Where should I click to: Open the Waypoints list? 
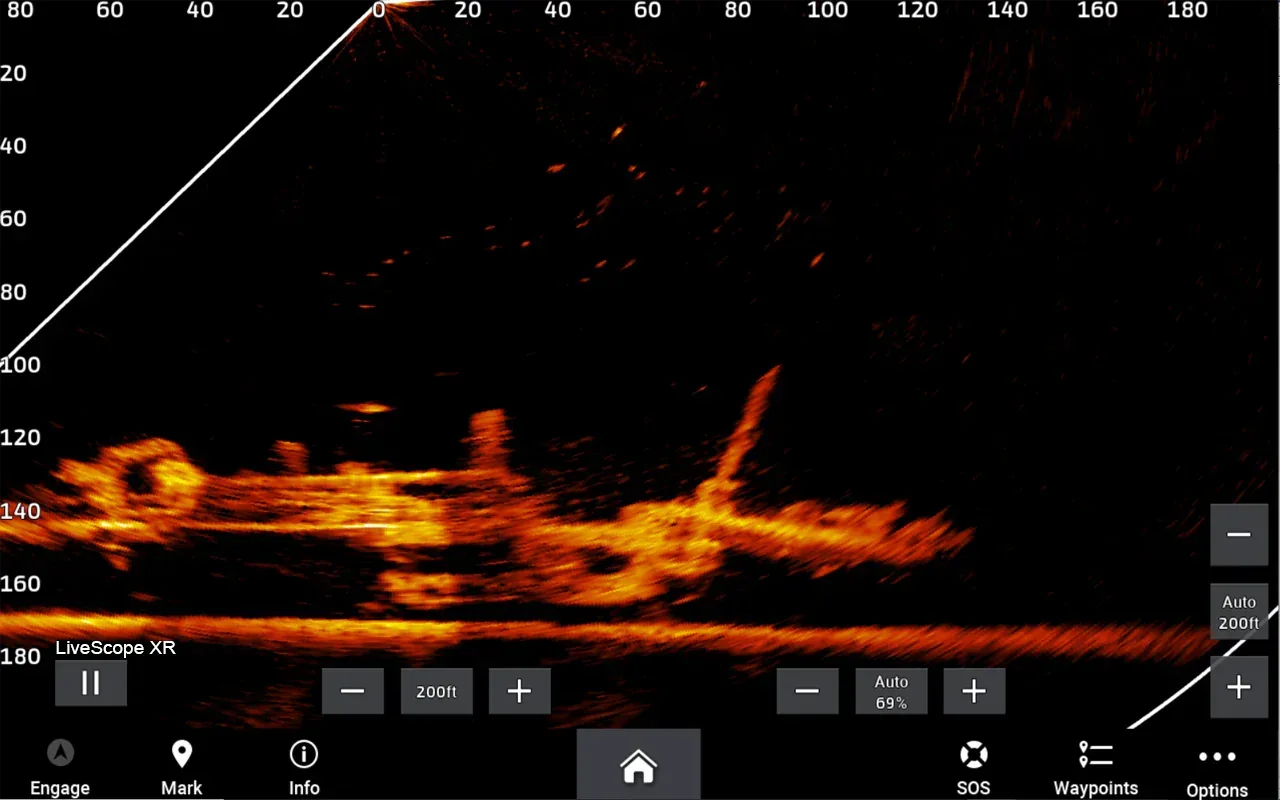[1096, 767]
